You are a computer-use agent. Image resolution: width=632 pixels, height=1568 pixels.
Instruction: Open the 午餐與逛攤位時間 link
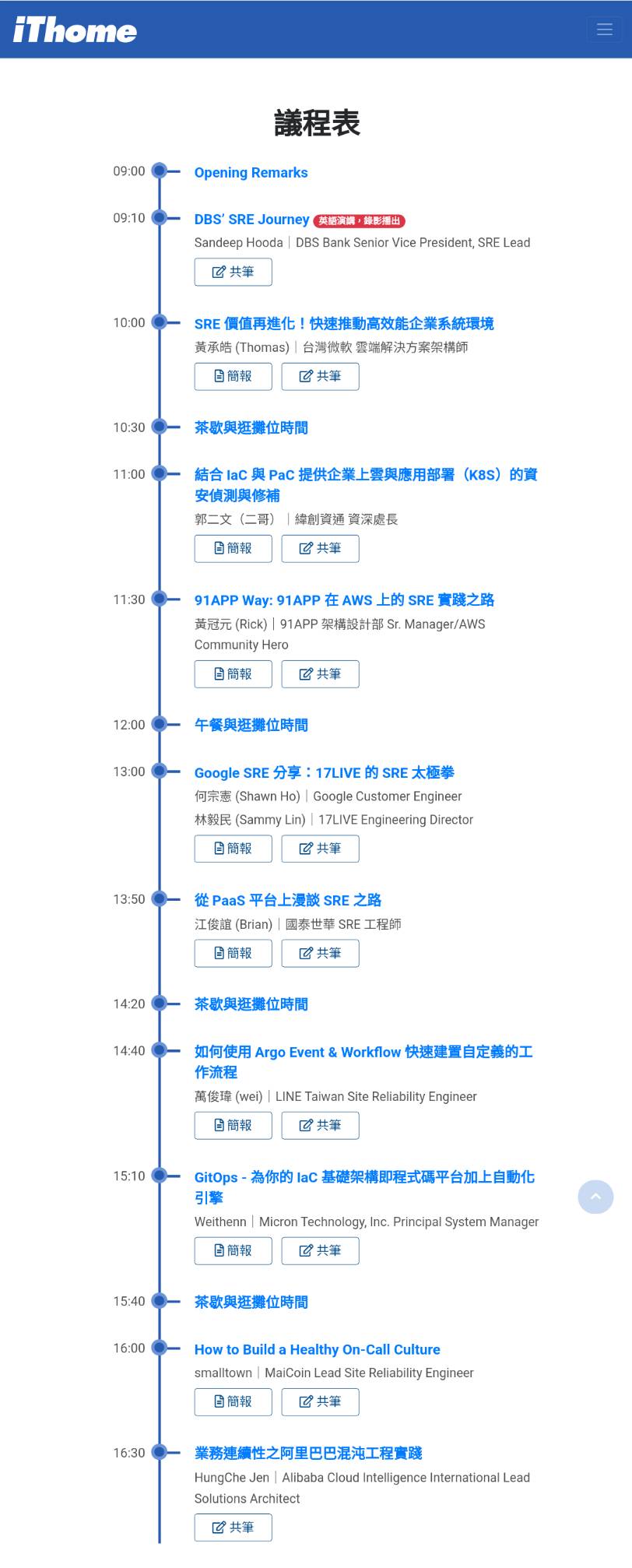pyautogui.click(x=251, y=725)
